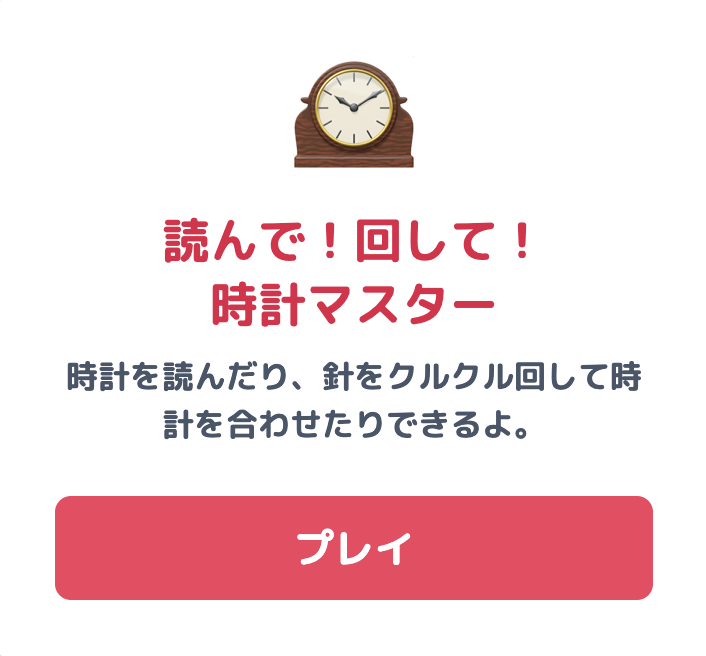Tap the プレイ button to start
The width and height of the screenshot is (706, 656).
tap(353, 548)
